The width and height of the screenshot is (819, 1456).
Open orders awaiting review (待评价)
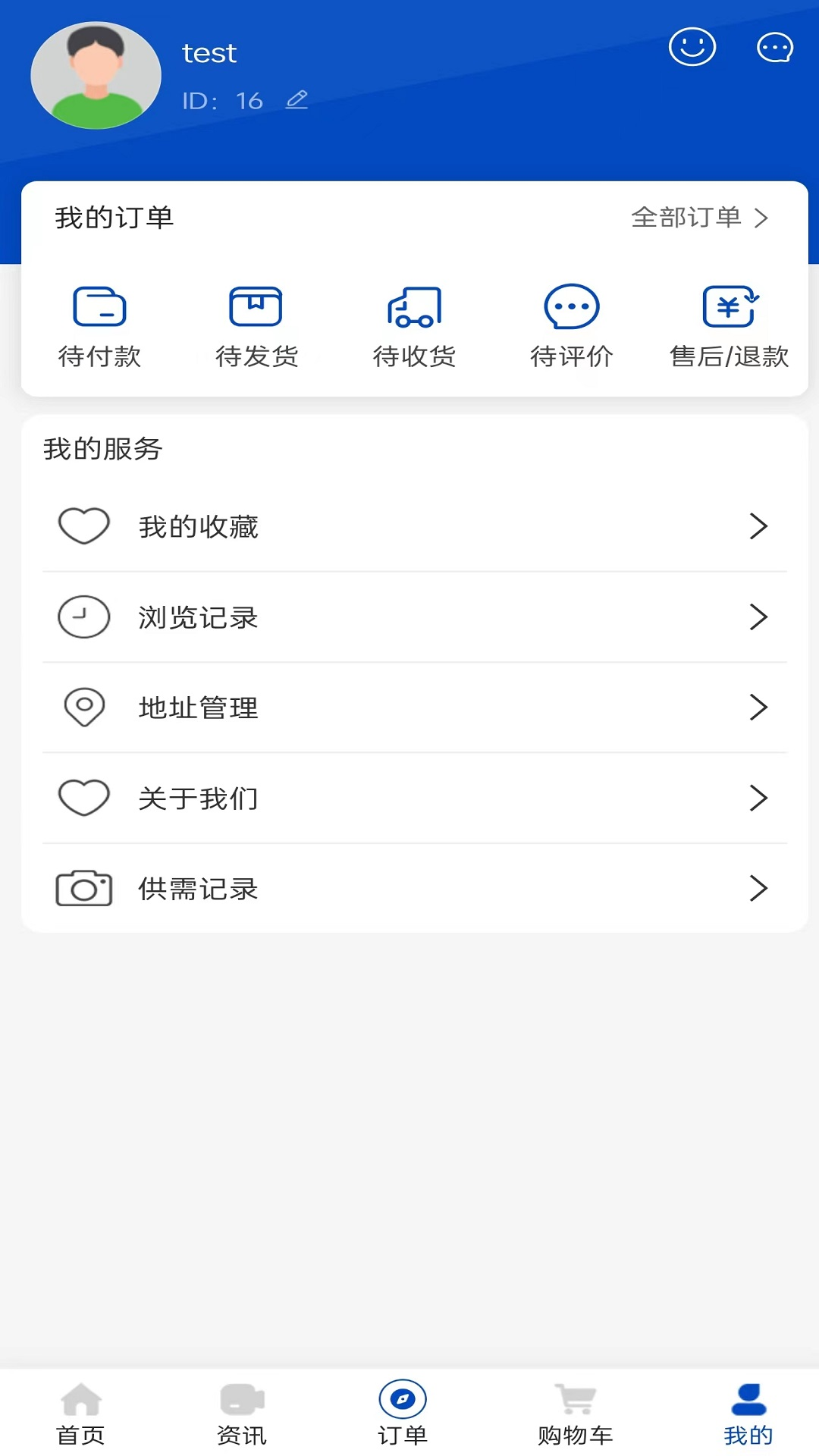[x=571, y=325]
